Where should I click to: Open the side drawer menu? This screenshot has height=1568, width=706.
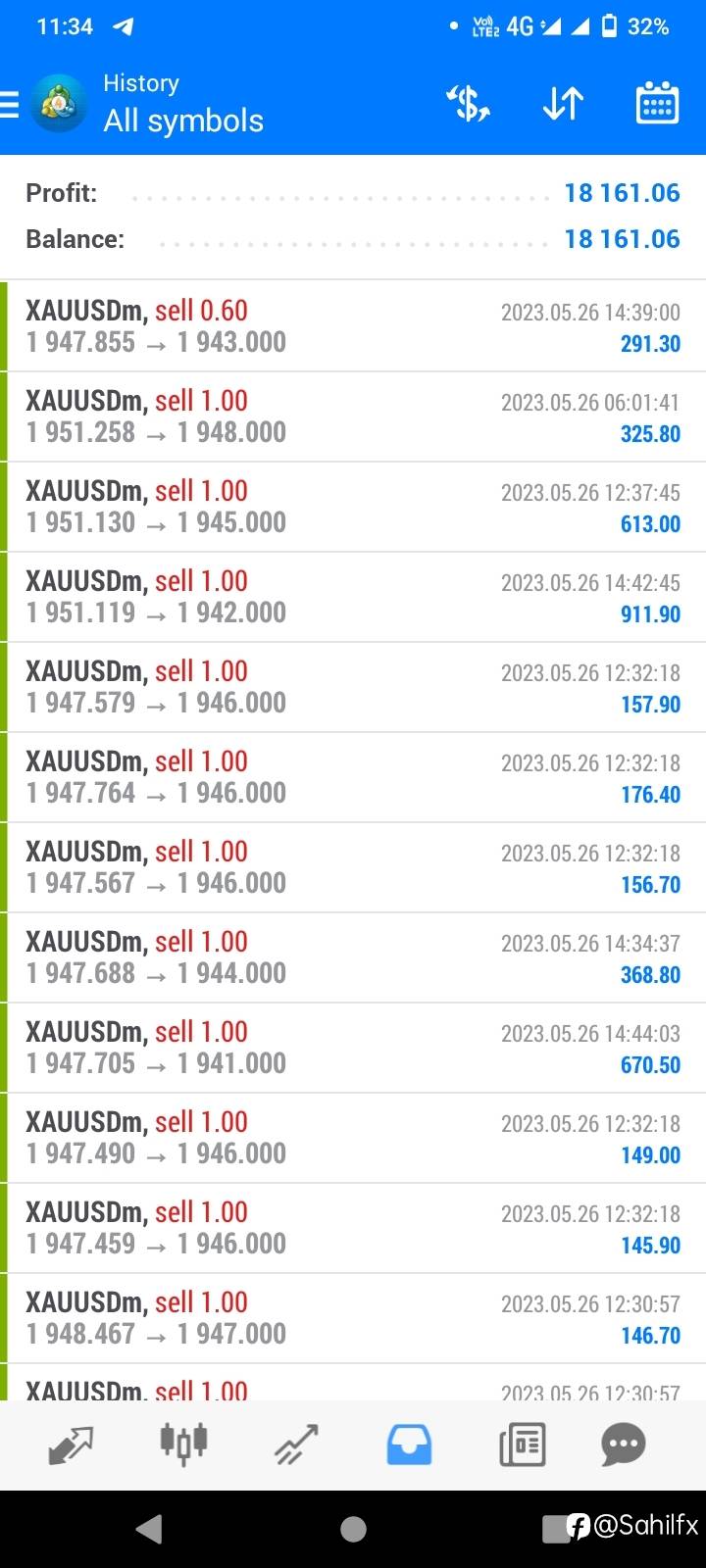tap(12, 104)
